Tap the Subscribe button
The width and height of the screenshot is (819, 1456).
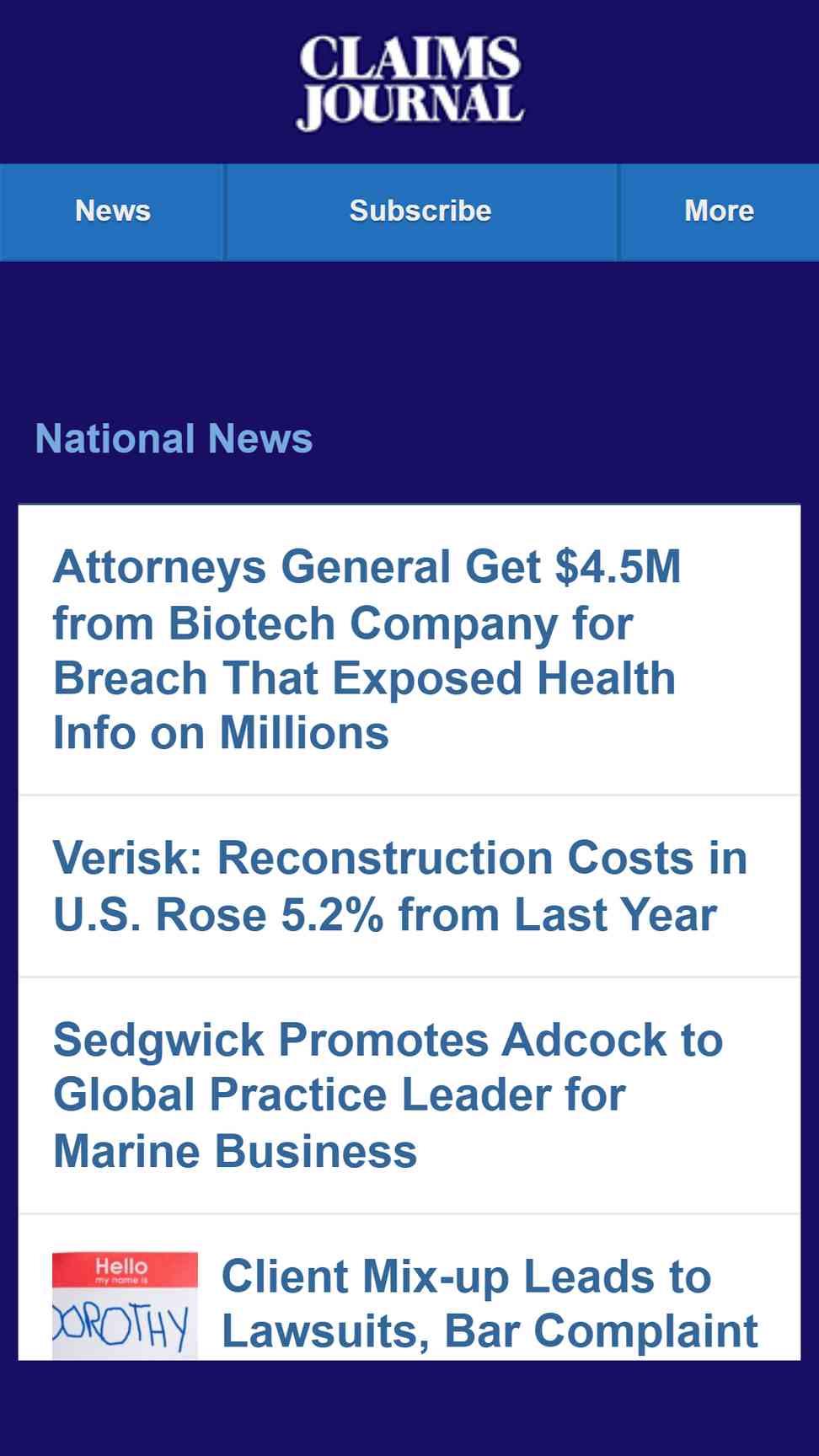point(420,211)
